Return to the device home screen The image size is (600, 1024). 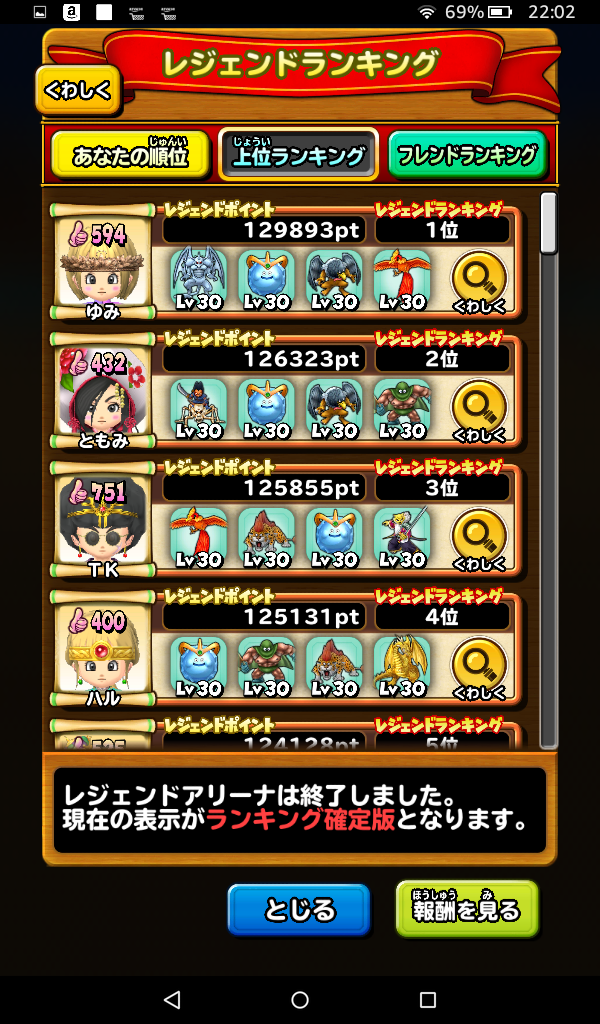pyautogui.click(x=300, y=999)
